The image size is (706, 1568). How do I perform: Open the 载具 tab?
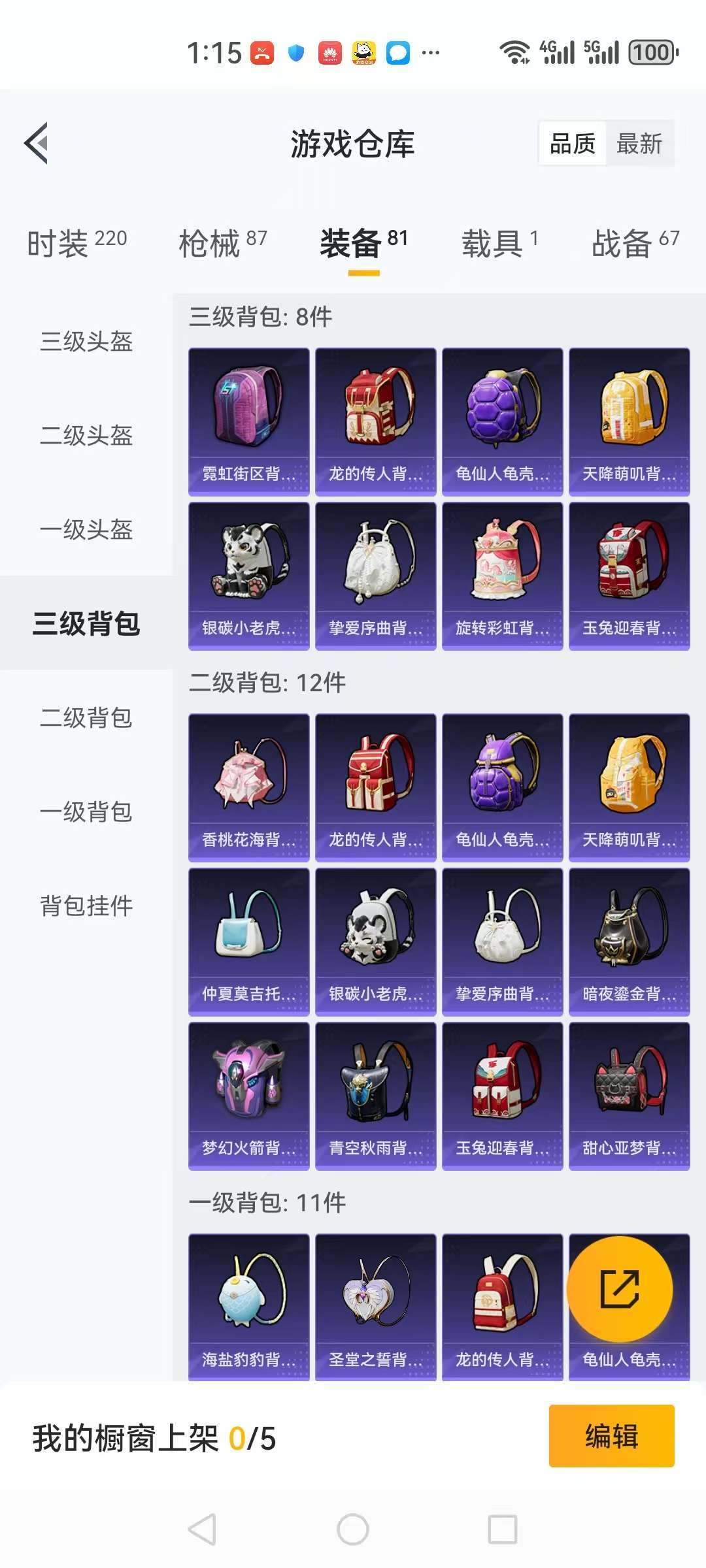[500, 243]
